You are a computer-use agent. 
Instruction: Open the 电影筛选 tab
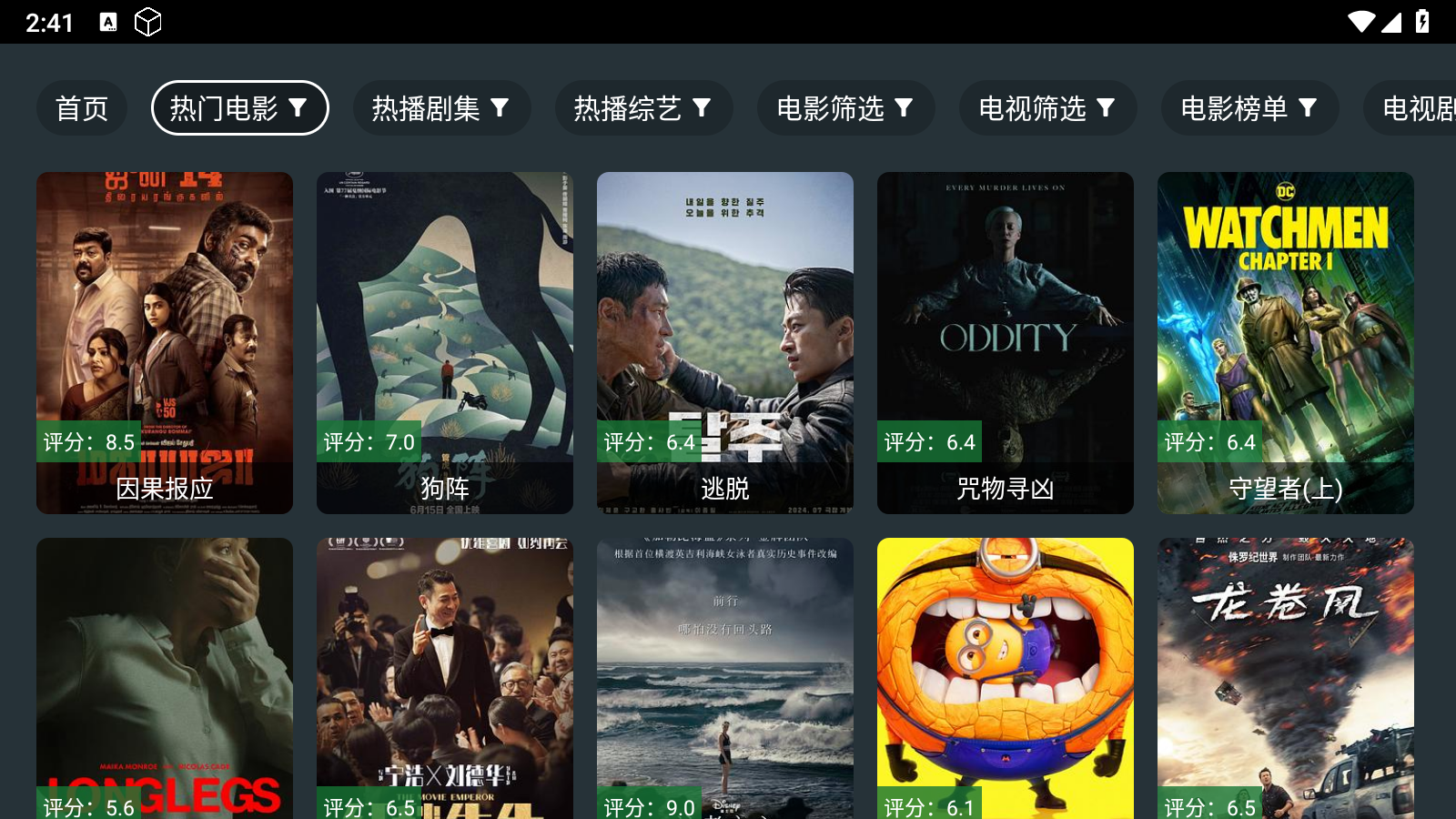(x=845, y=108)
